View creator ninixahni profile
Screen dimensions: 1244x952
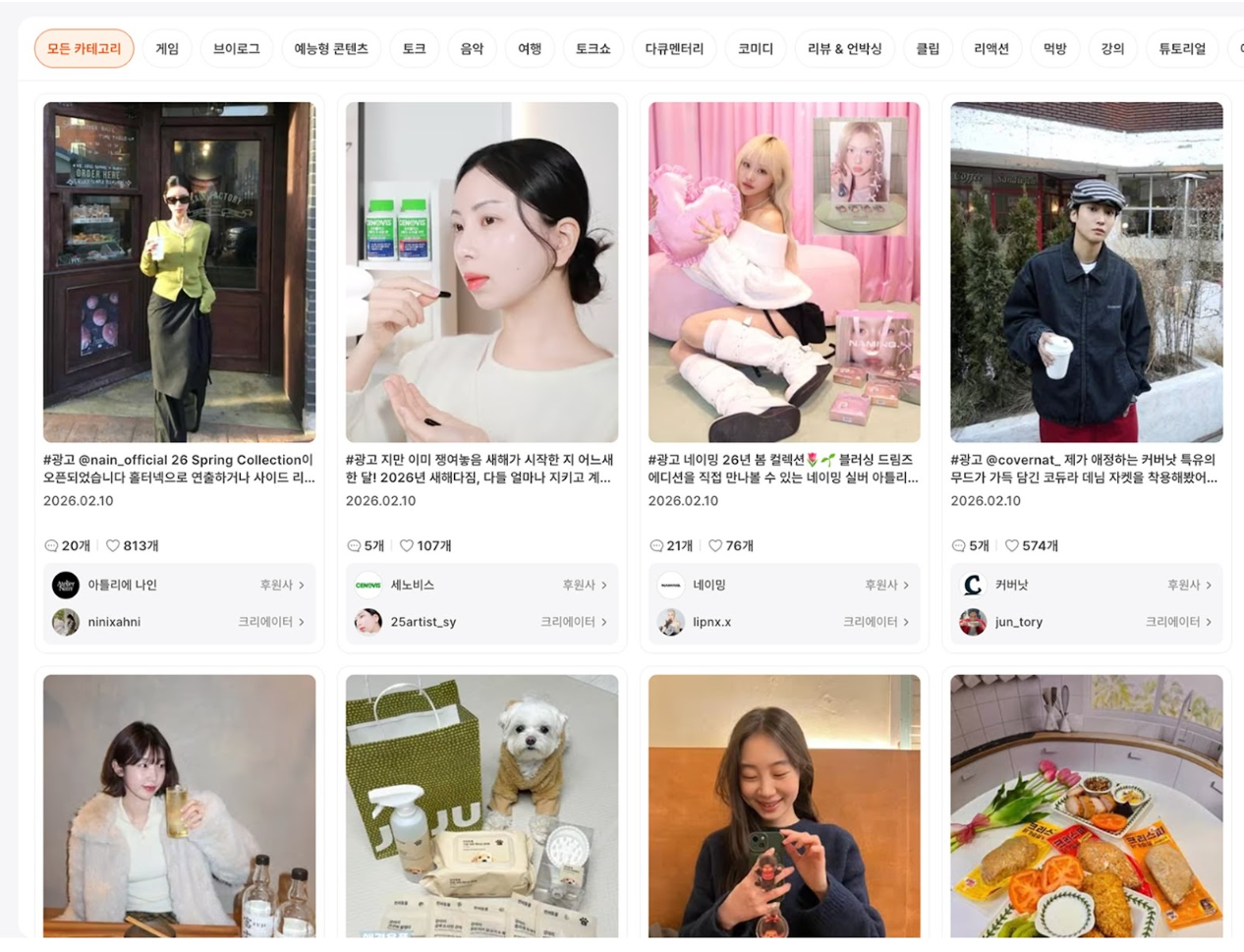coord(179,622)
